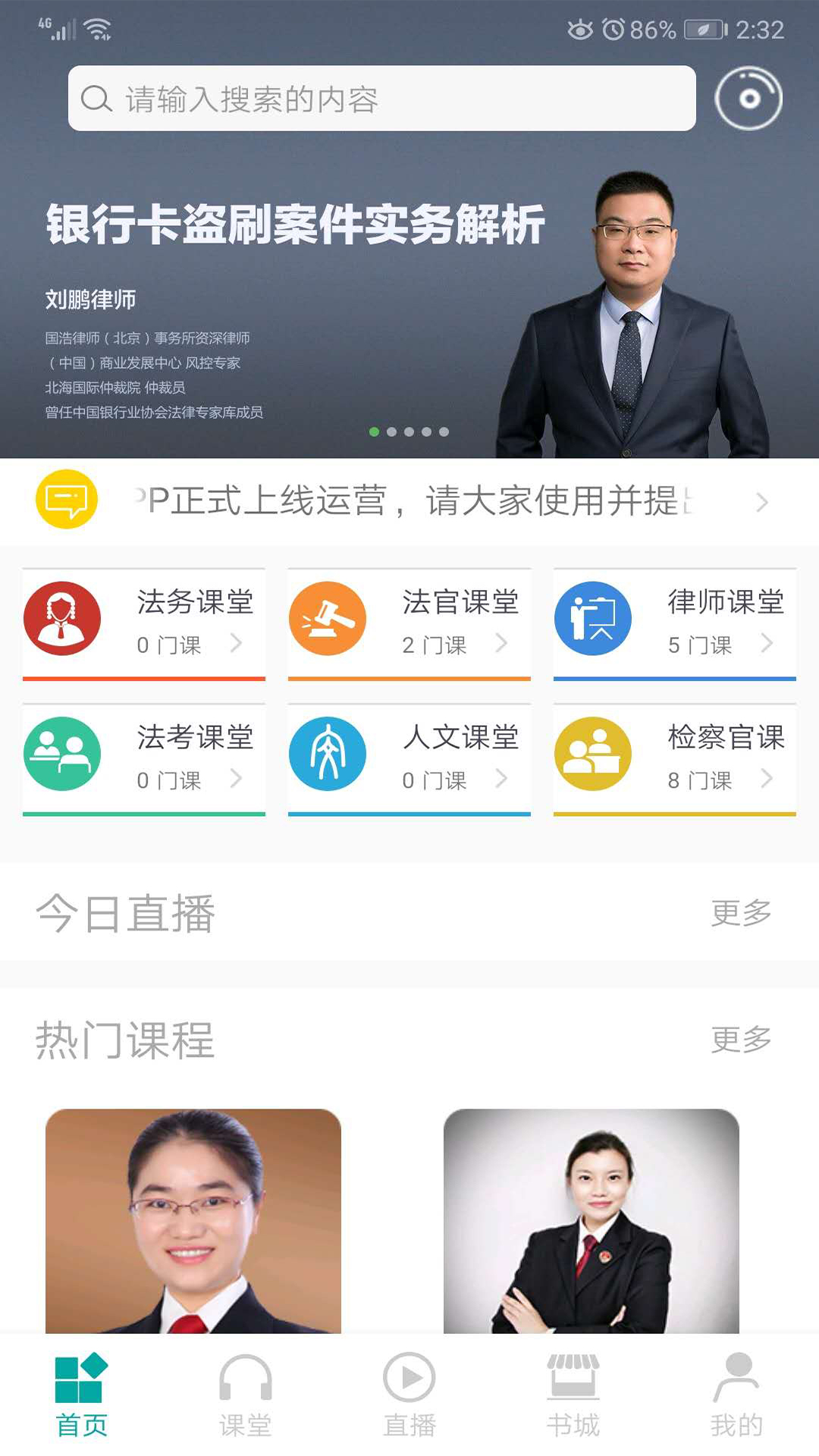Screen dimensions: 819x1456
Task: Open 法考课堂 category
Action: (144, 757)
